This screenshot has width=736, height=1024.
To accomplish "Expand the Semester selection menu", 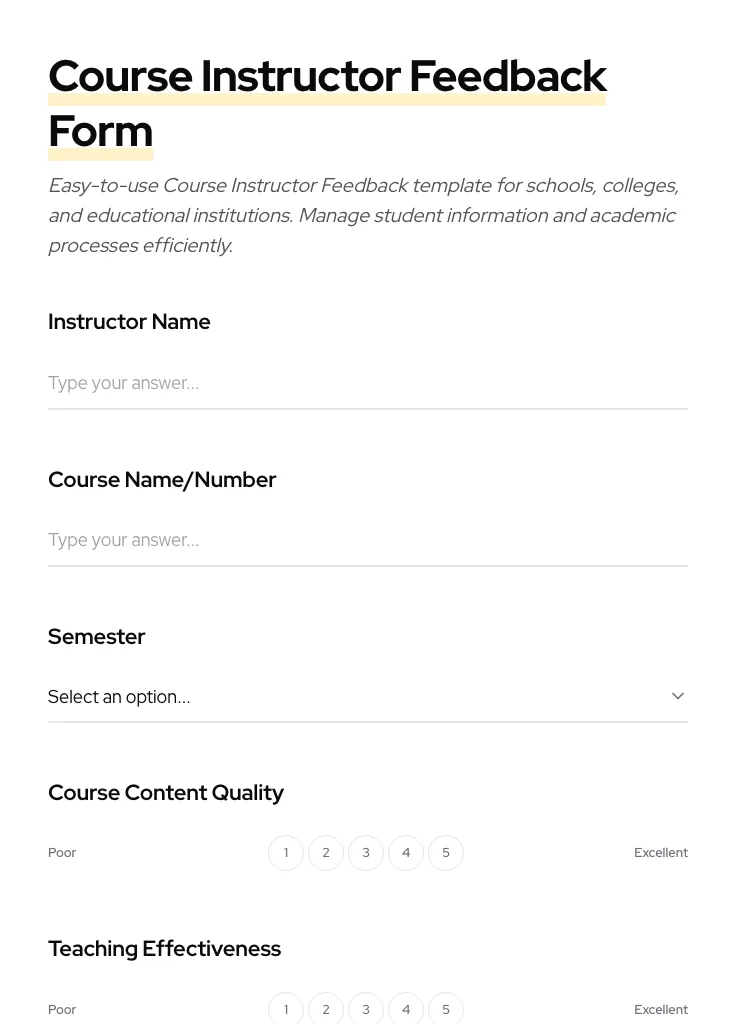I will [x=368, y=697].
